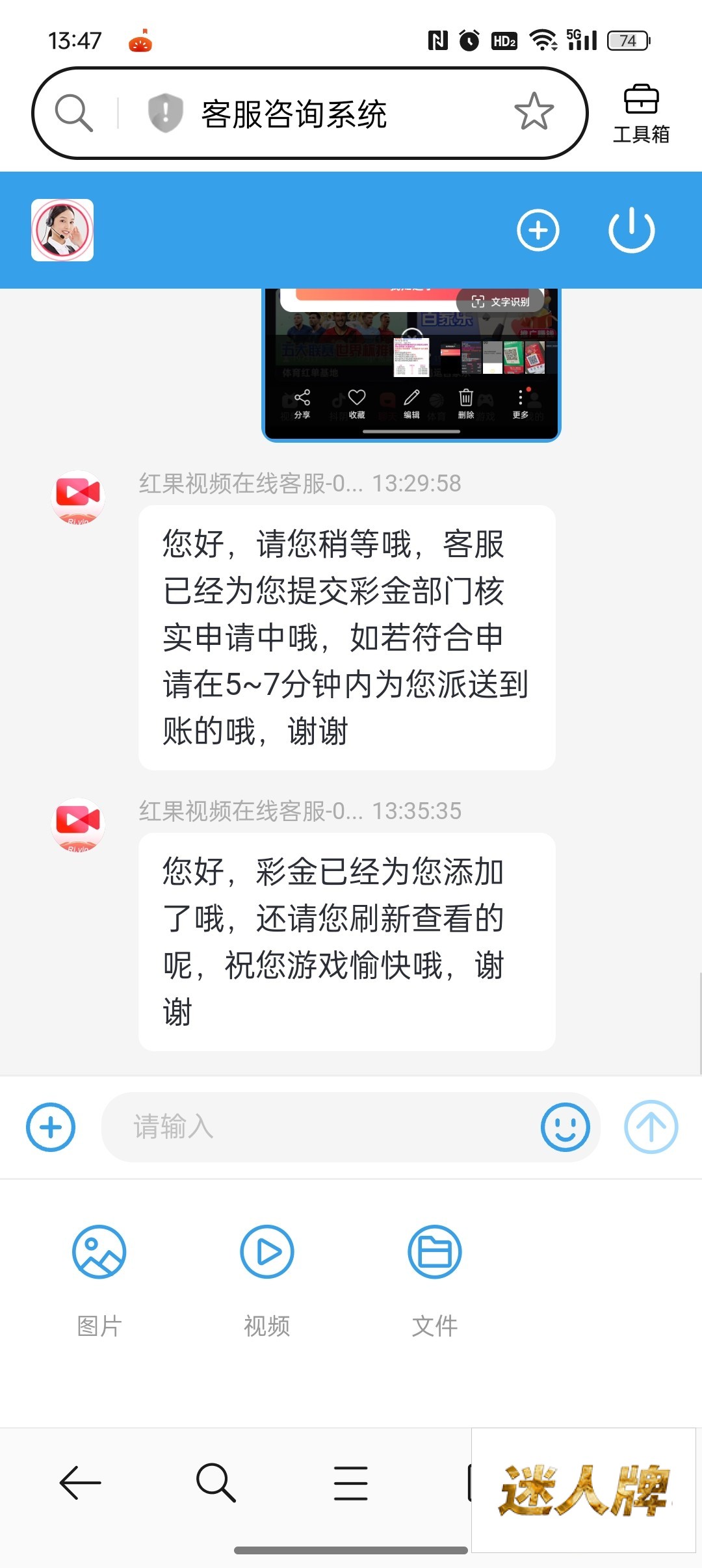Screen dimensions: 702x1568
Task: Open the emoji picker
Action: [565, 1127]
